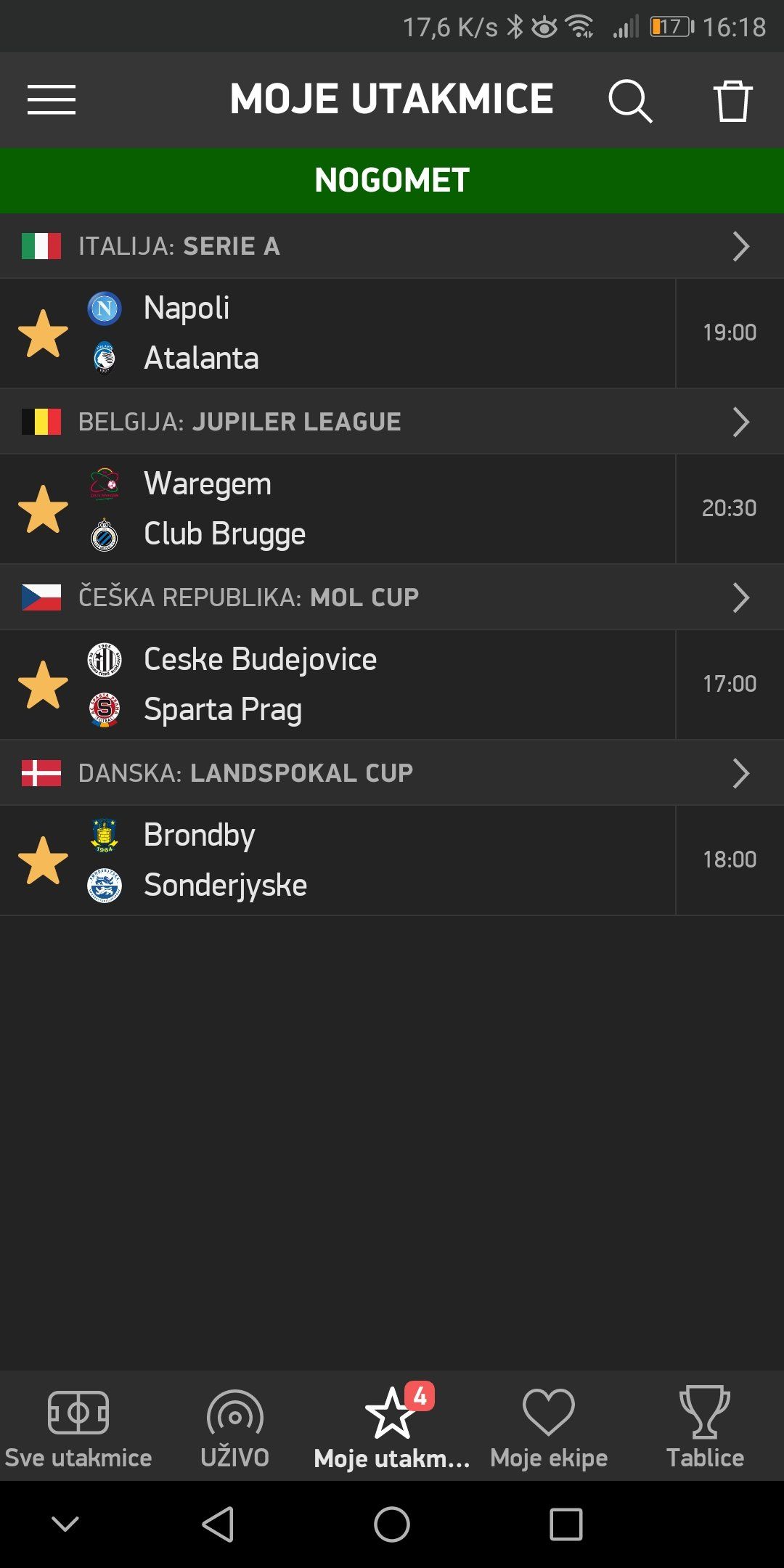Switch to the UŽIVO tab
Image resolution: width=784 pixels, height=1568 pixels.
click(x=235, y=1426)
